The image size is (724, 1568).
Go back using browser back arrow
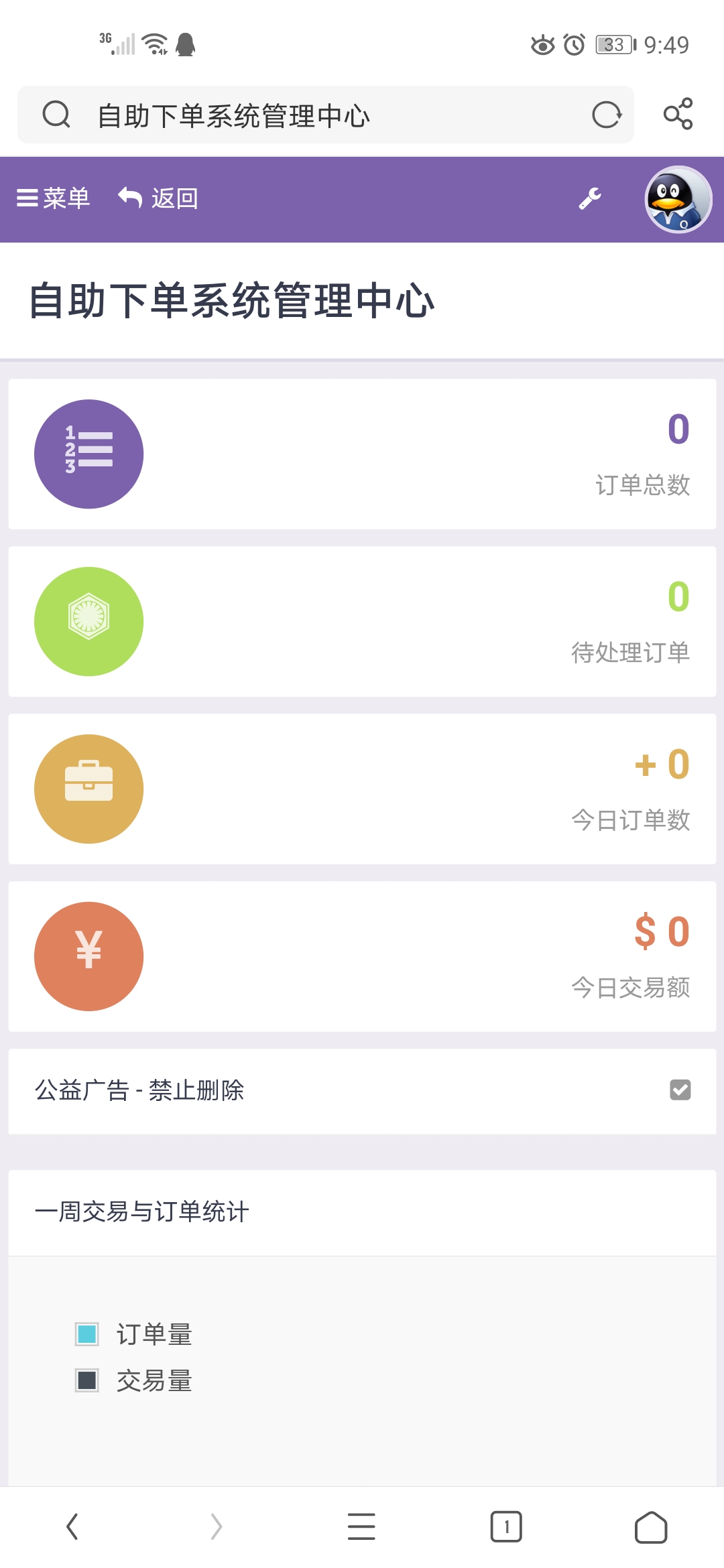coord(72,1527)
